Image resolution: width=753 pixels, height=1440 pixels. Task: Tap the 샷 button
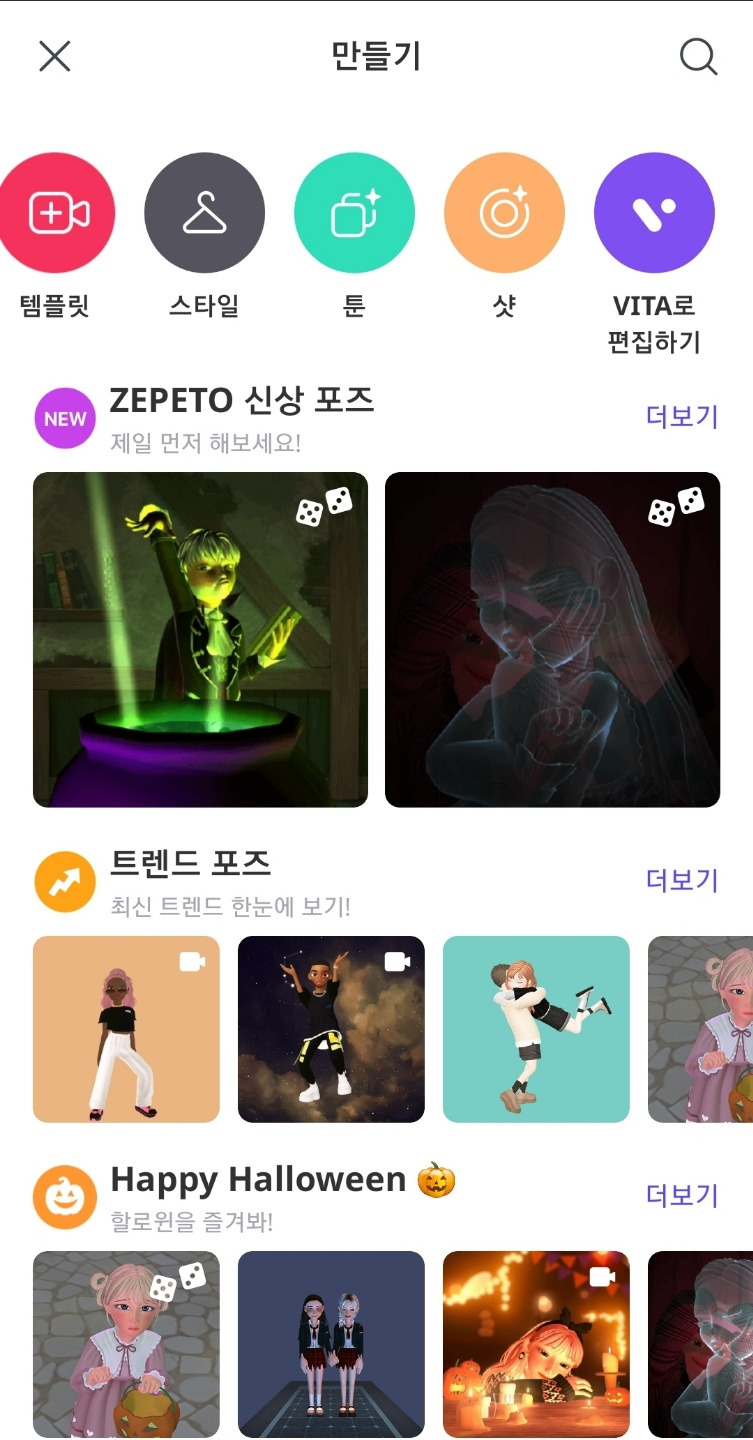click(x=504, y=213)
